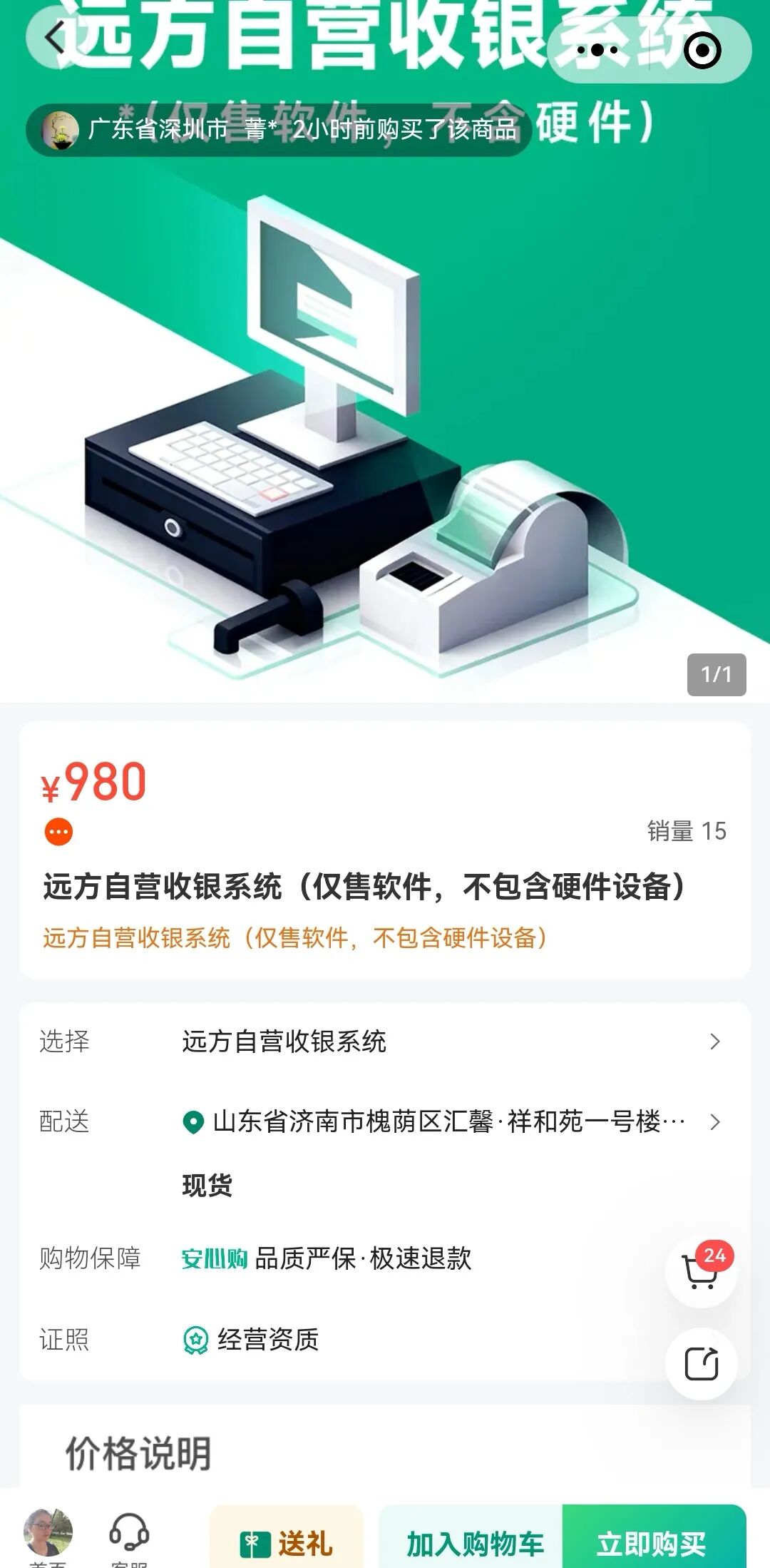Go back to the previous page

click(x=55, y=38)
